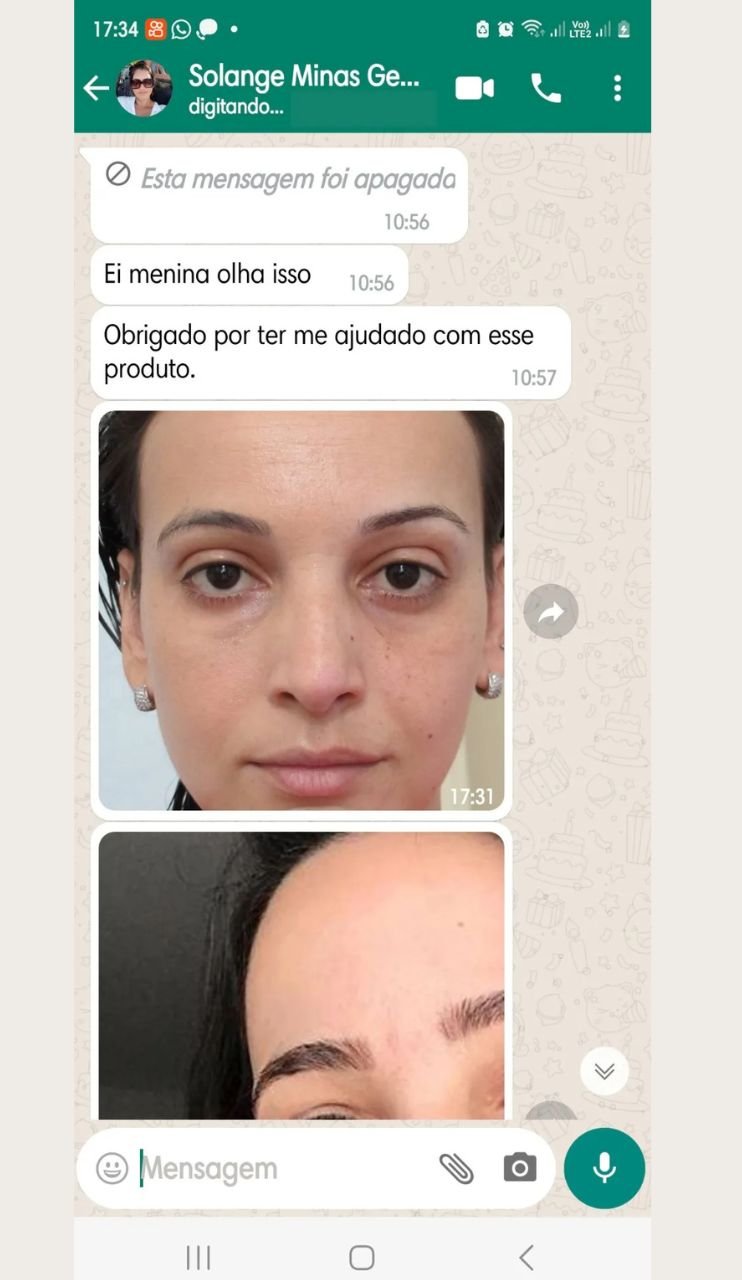Open the recent apps view

pyautogui.click(x=198, y=1257)
